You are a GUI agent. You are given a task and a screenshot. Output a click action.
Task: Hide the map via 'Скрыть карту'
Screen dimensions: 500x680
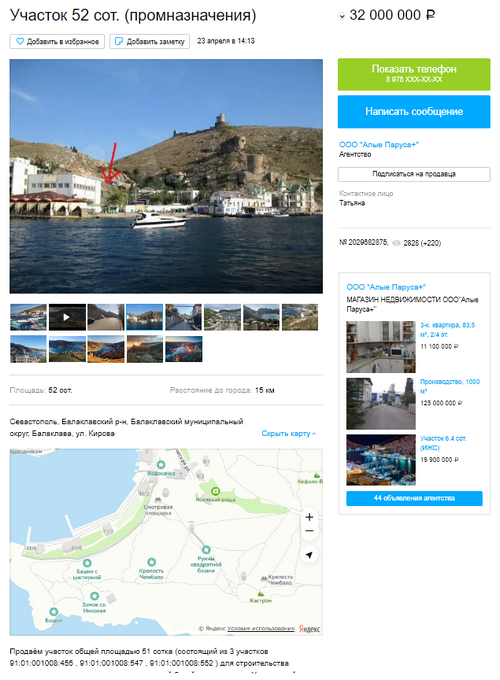coord(288,433)
